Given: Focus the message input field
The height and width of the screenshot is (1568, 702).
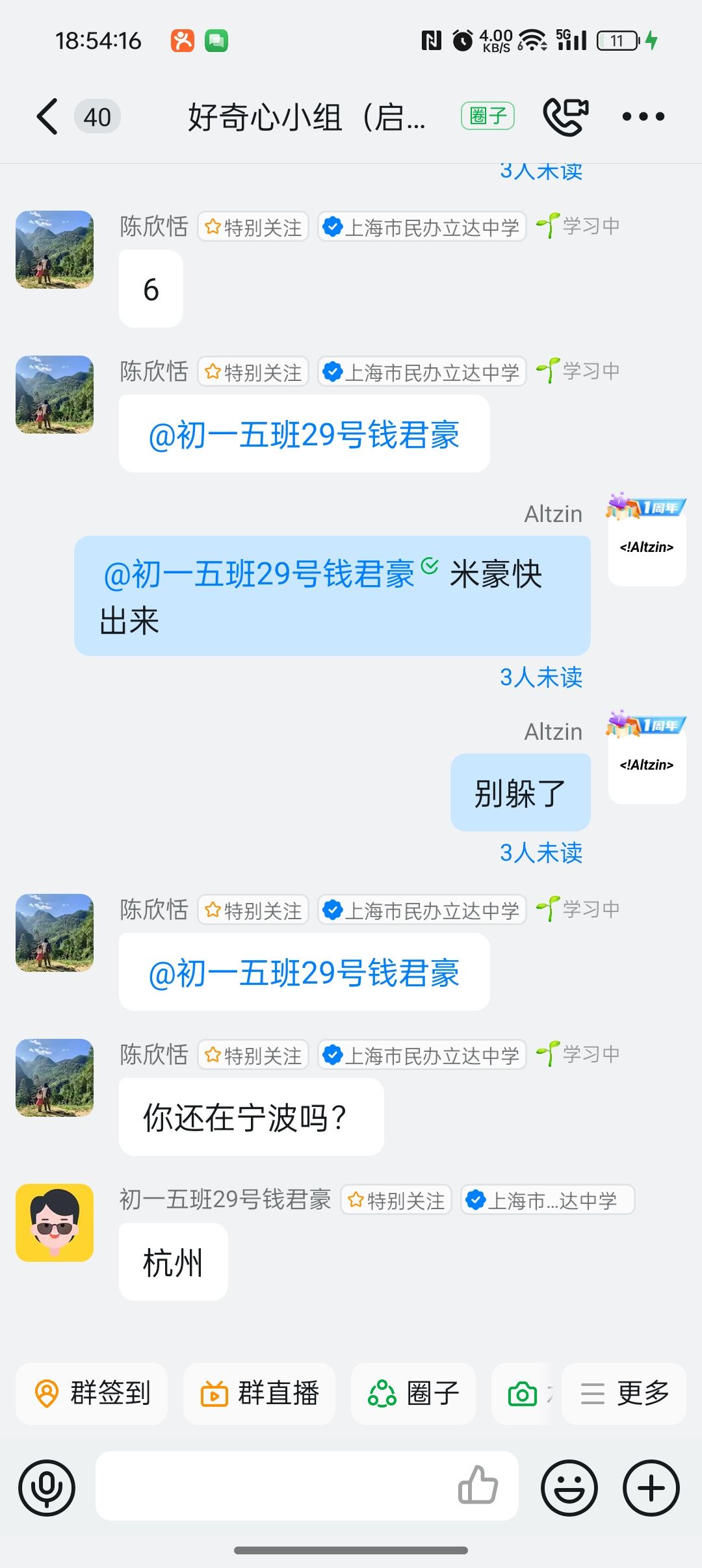Looking at the screenshot, I should [x=273, y=1486].
